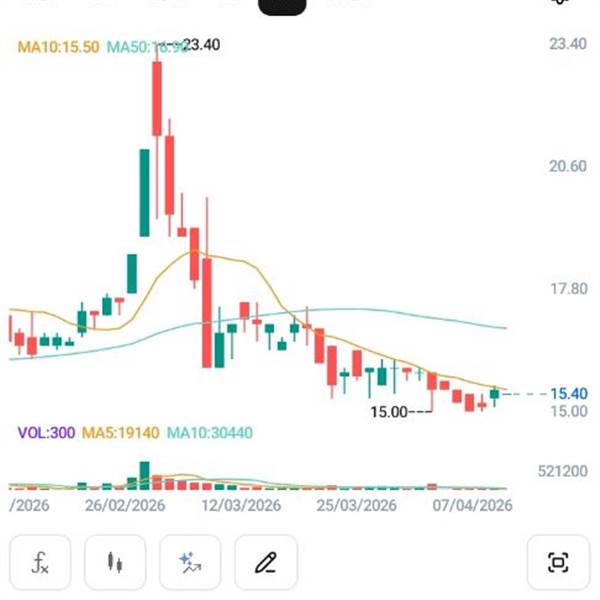Open the fx indicators button
Screen dimensions: 600x600
(41, 563)
